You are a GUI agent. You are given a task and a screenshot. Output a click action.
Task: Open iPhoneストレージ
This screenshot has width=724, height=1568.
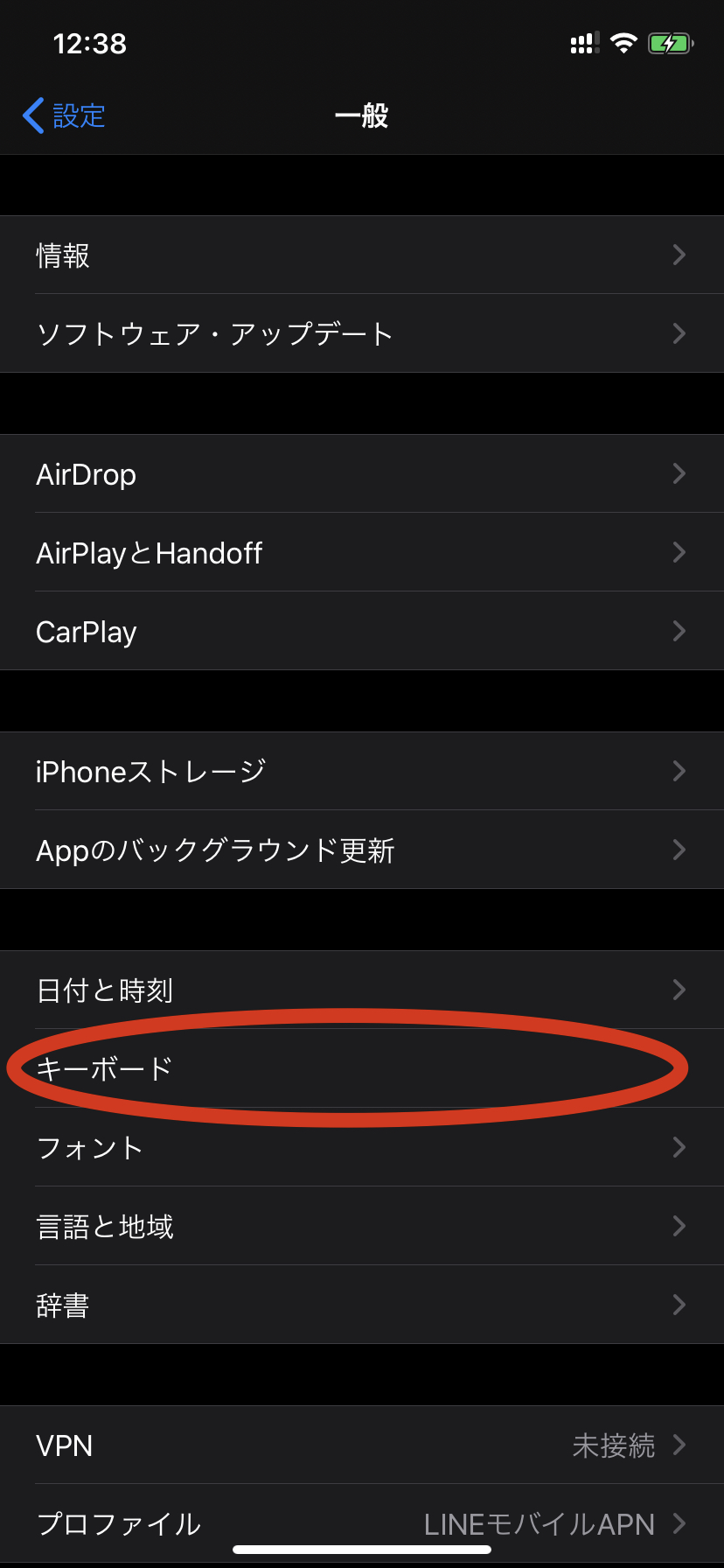[x=362, y=772]
